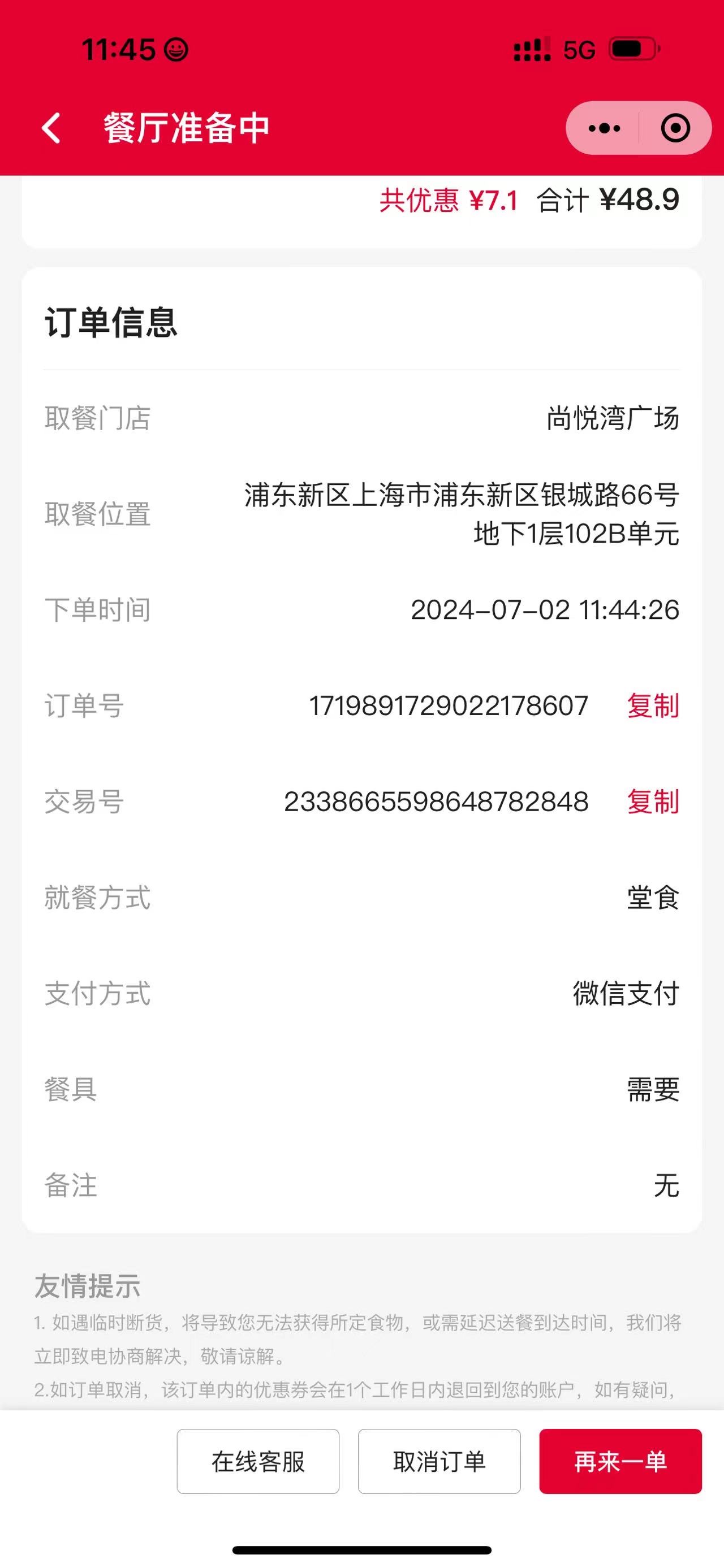Screen dimensions: 724x1568
Task: Close the mini program with the circle icon
Action: tap(675, 128)
